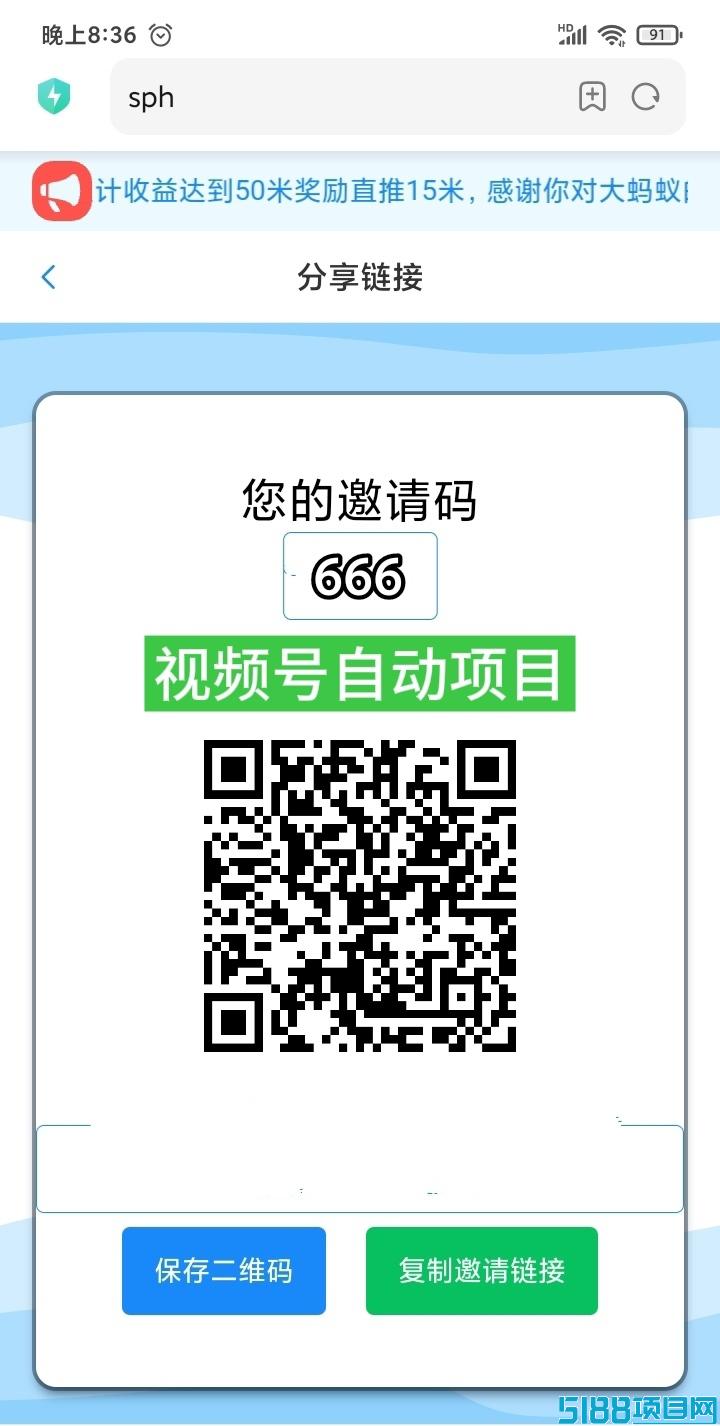Image resolution: width=720 pixels, height=1426 pixels.
Task: Go back from the 分享链接 page
Action: pyautogui.click(x=48, y=277)
